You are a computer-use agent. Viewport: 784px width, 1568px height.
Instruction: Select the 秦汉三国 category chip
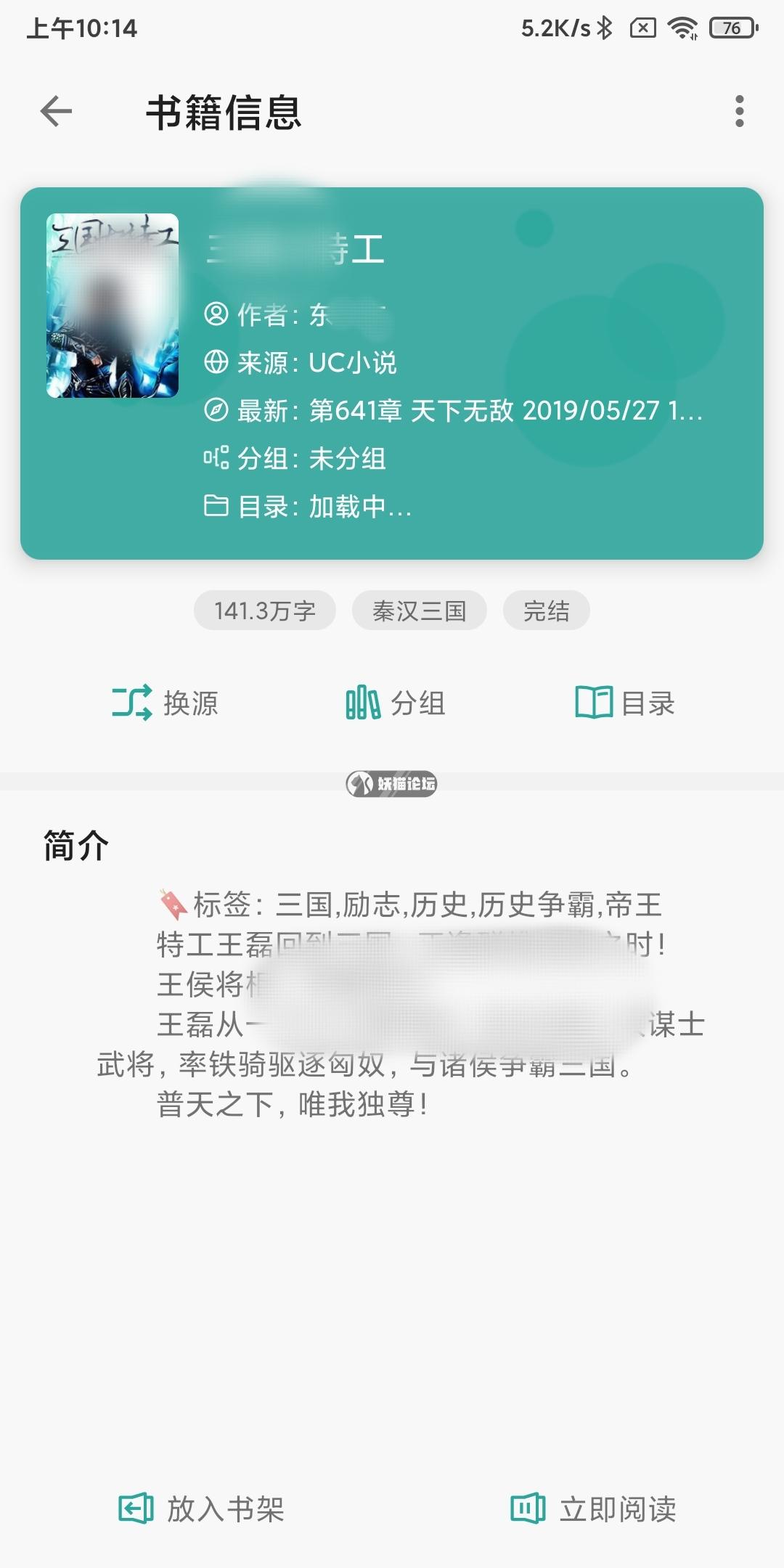click(x=419, y=611)
